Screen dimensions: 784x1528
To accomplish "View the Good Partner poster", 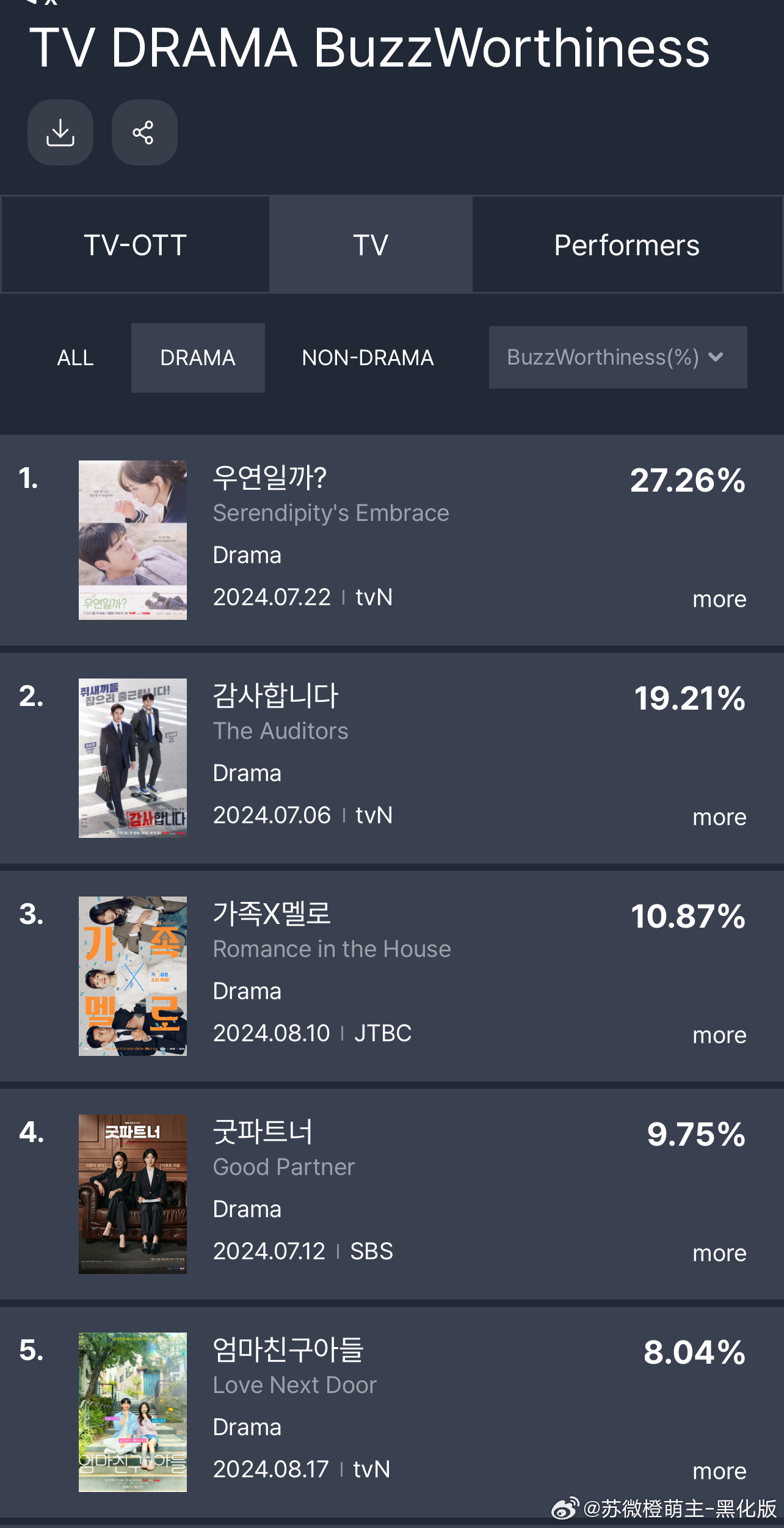I will point(132,1194).
